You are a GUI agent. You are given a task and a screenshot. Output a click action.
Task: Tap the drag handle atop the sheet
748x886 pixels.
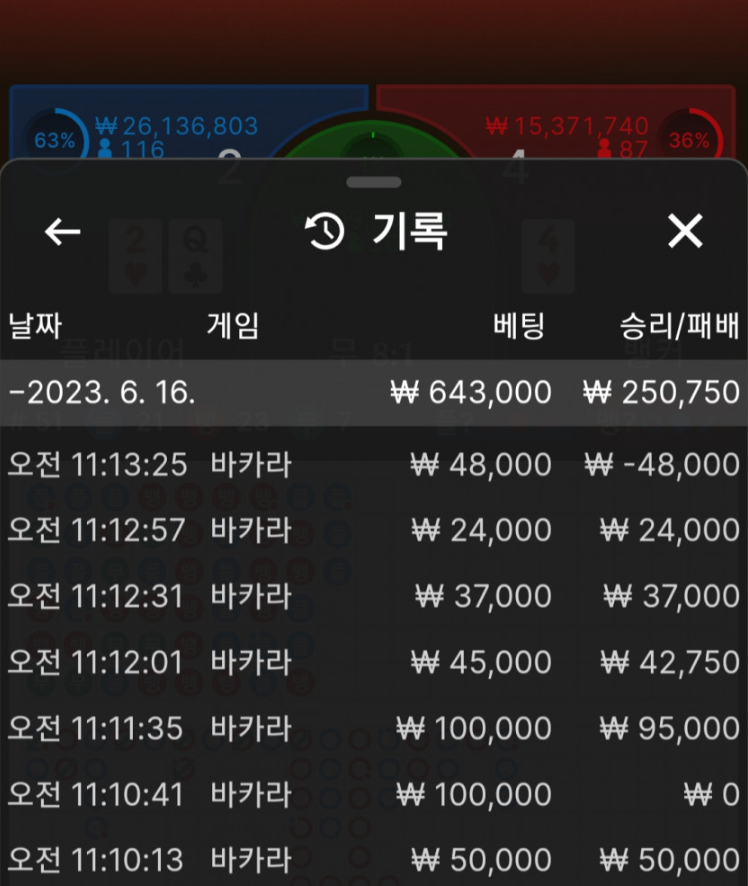point(374,182)
